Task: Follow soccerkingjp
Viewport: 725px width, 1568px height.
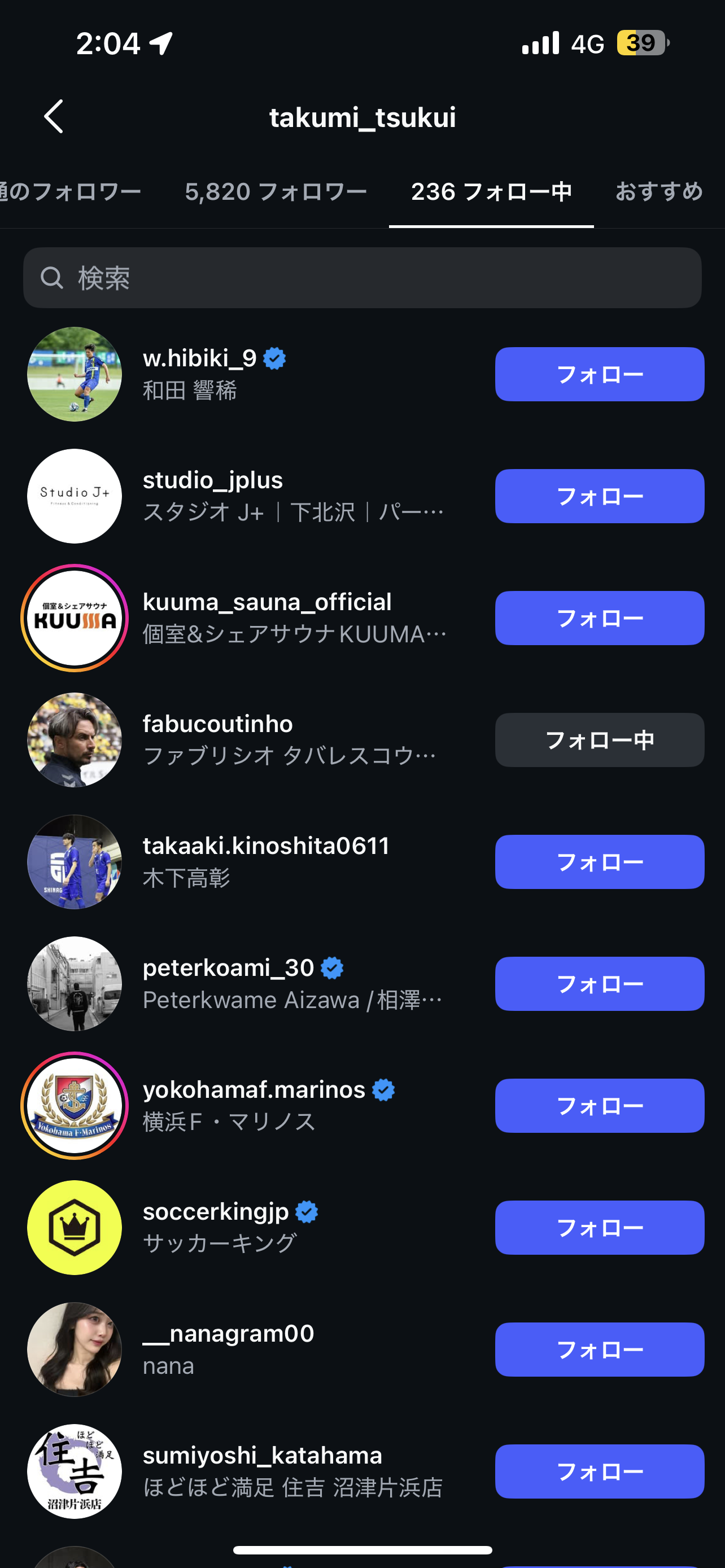Action: tap(599, 1227)
